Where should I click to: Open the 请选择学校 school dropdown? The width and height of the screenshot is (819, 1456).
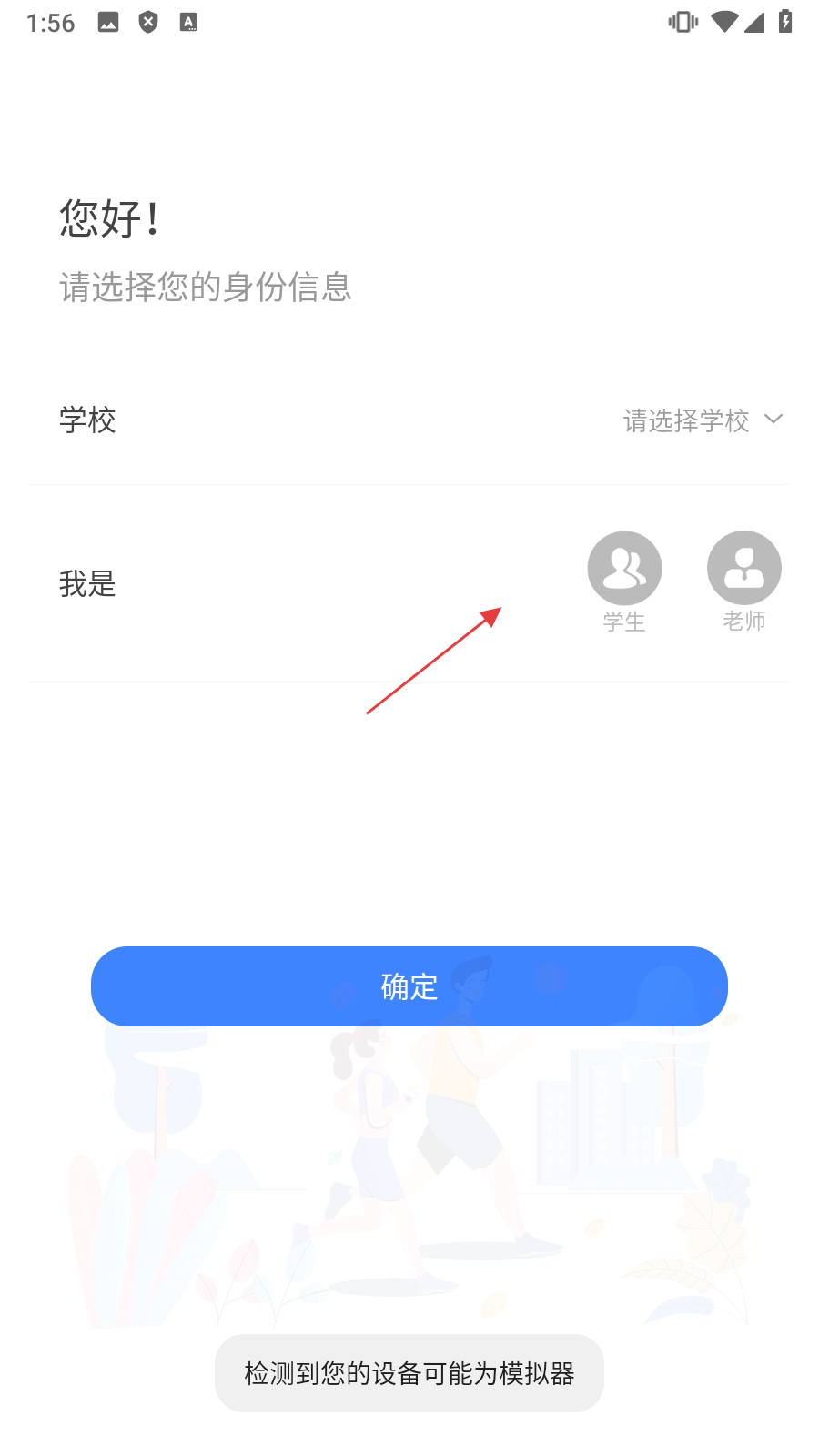tap(701, 420)
